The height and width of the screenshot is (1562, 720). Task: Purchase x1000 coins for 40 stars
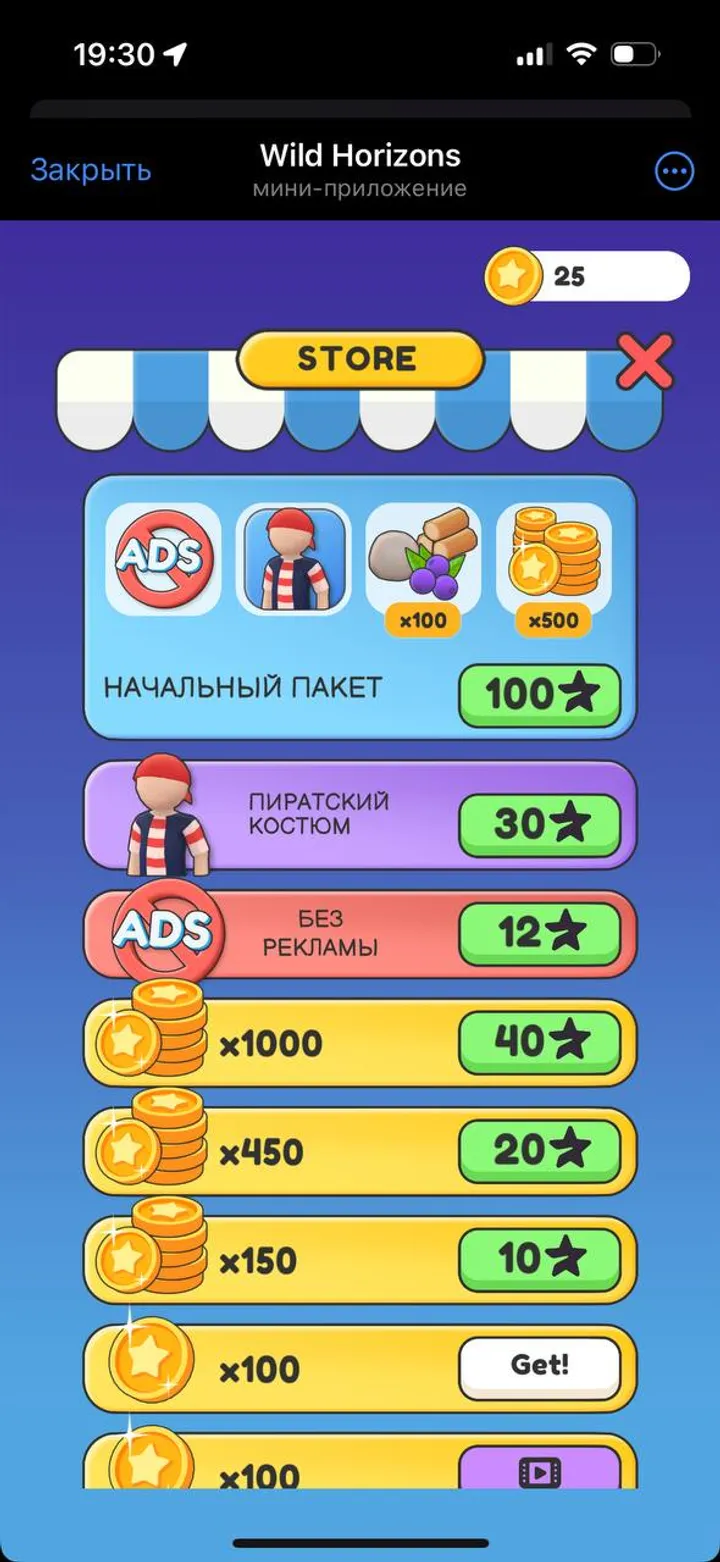(540, 1040)
